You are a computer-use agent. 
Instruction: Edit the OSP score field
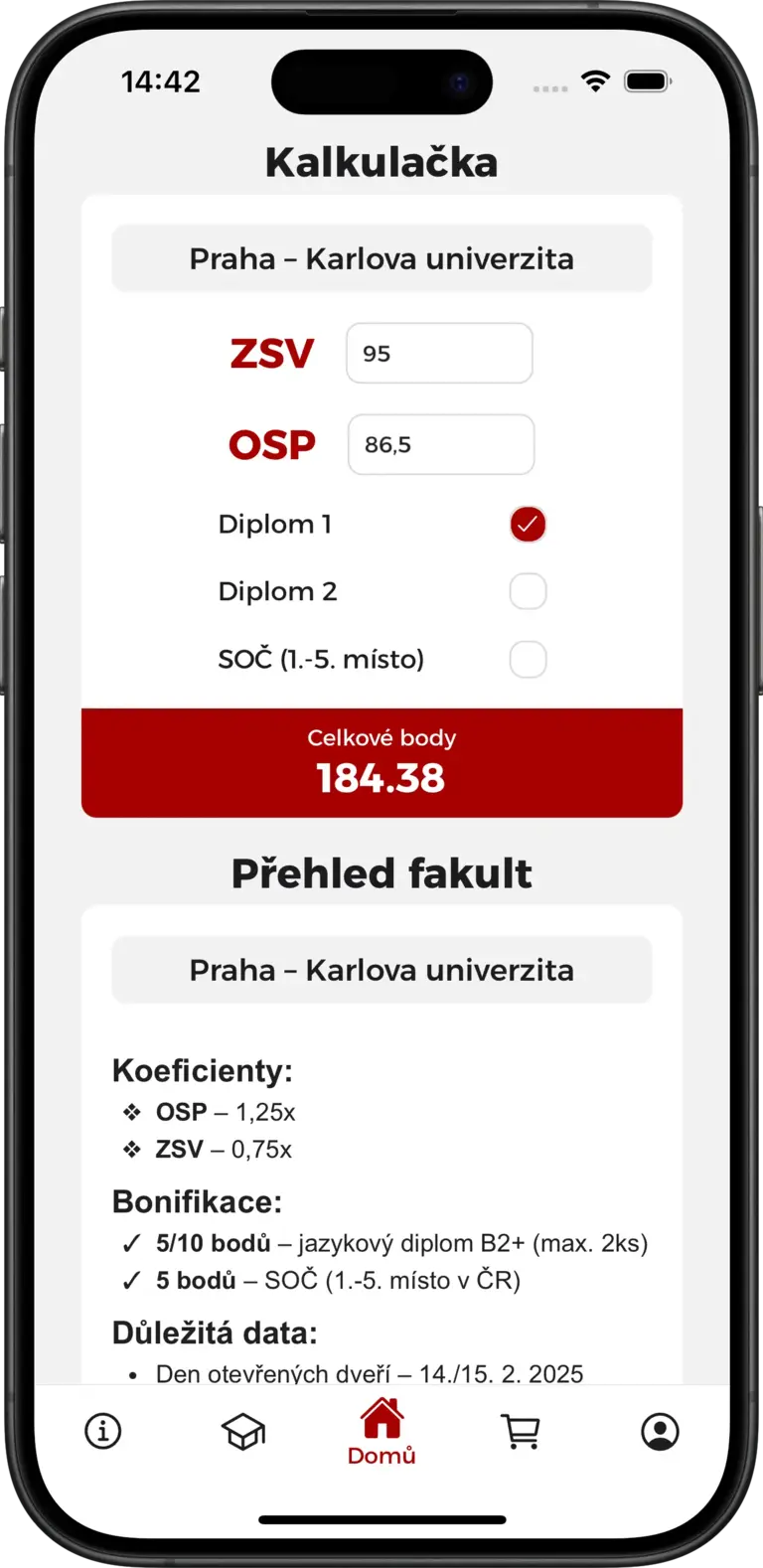tap(441, 444)
